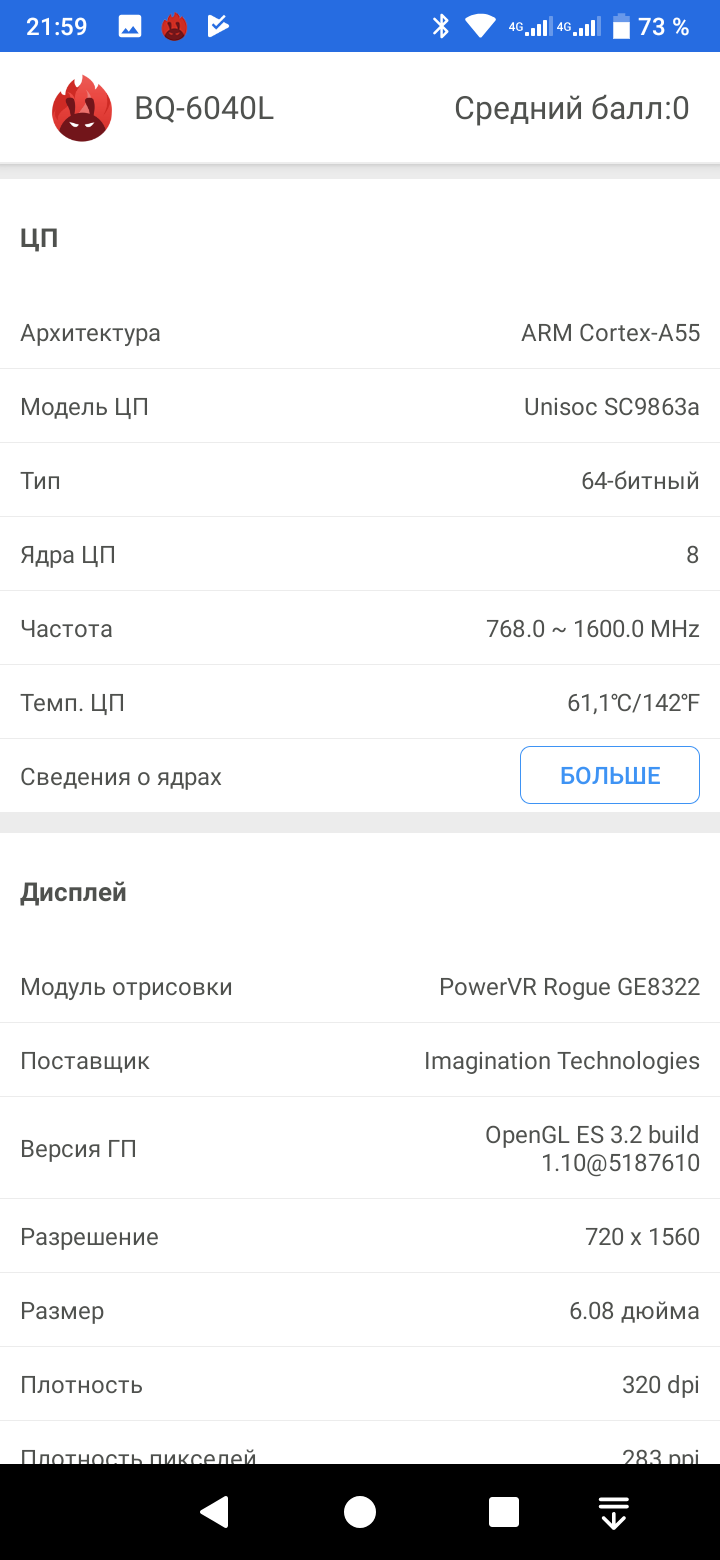Open recent apps with the square button

click(504, 1512)
